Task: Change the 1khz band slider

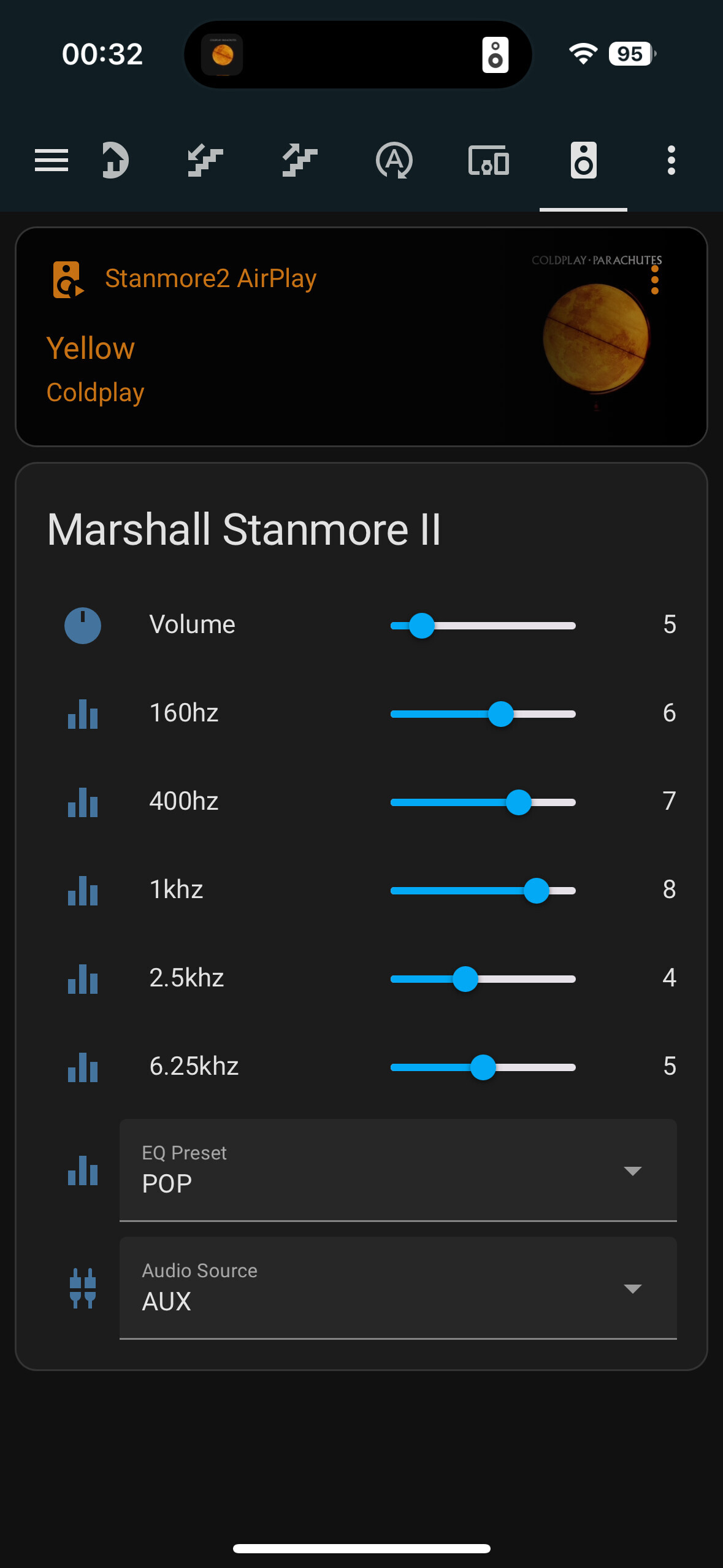Action: tap(537, 891)
